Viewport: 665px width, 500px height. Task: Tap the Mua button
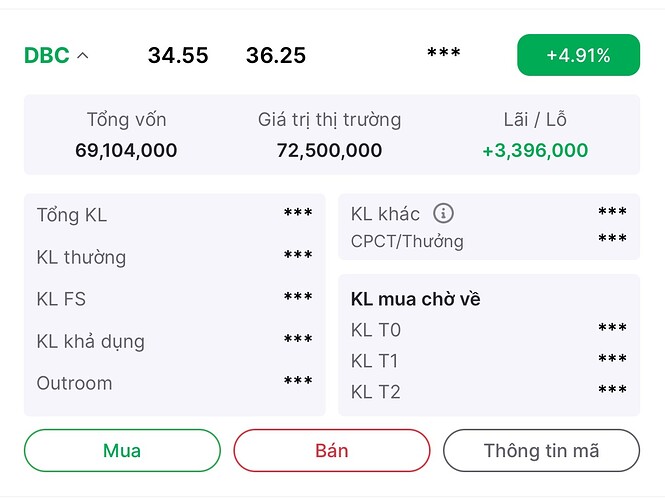pos(122,450)
